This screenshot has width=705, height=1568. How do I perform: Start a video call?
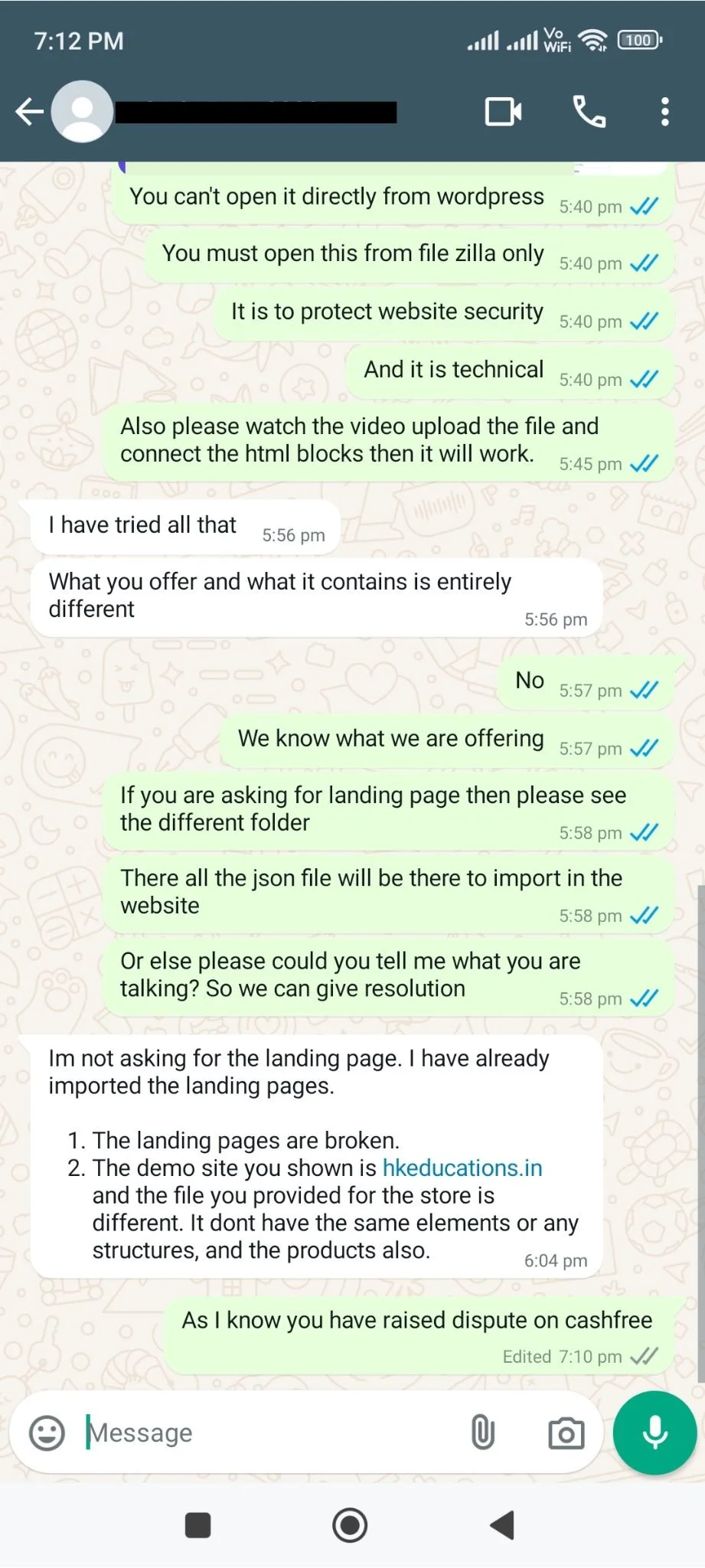pyautogui.click(x=504, y=112)
